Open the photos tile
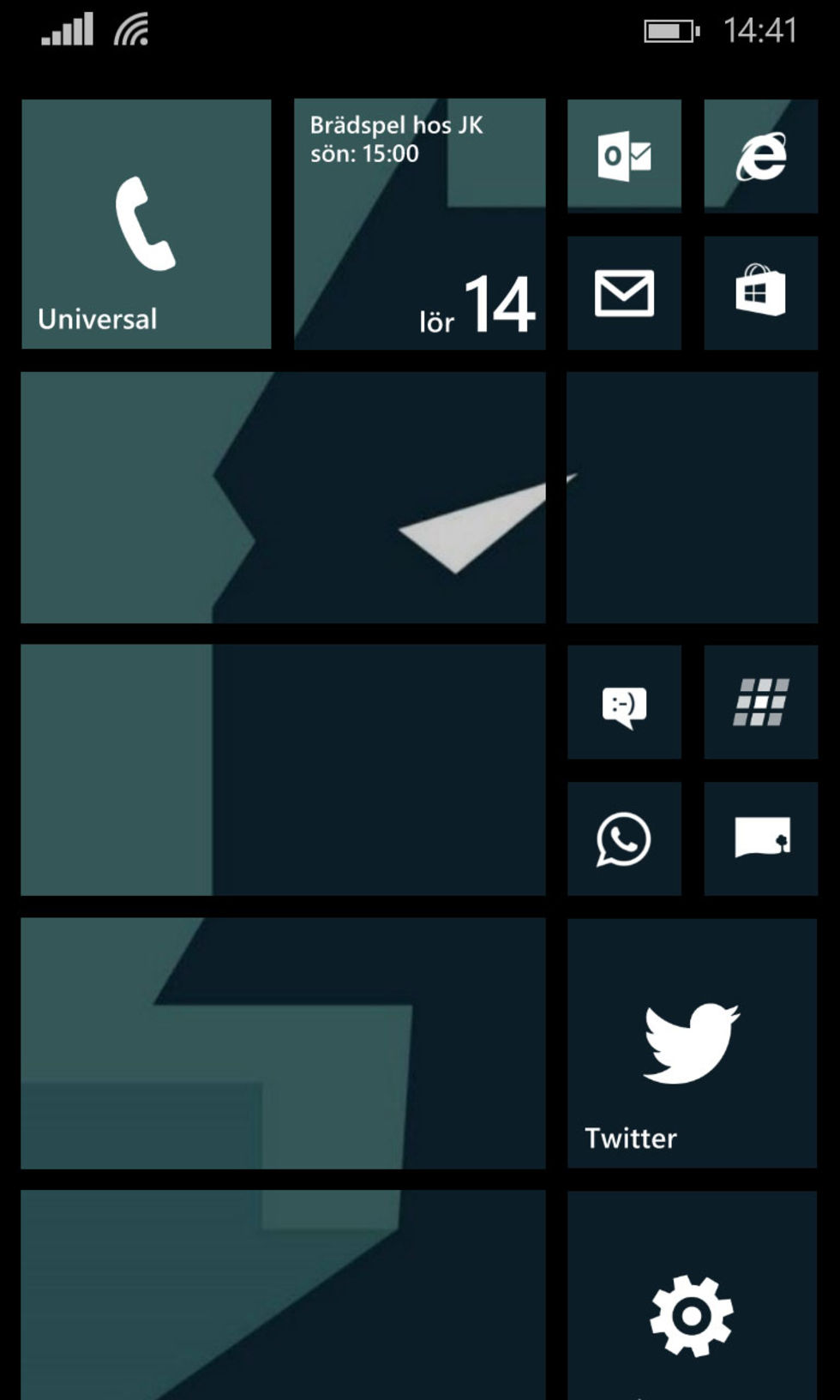This screenshot has width=840, height=1400. click(760, 838)
